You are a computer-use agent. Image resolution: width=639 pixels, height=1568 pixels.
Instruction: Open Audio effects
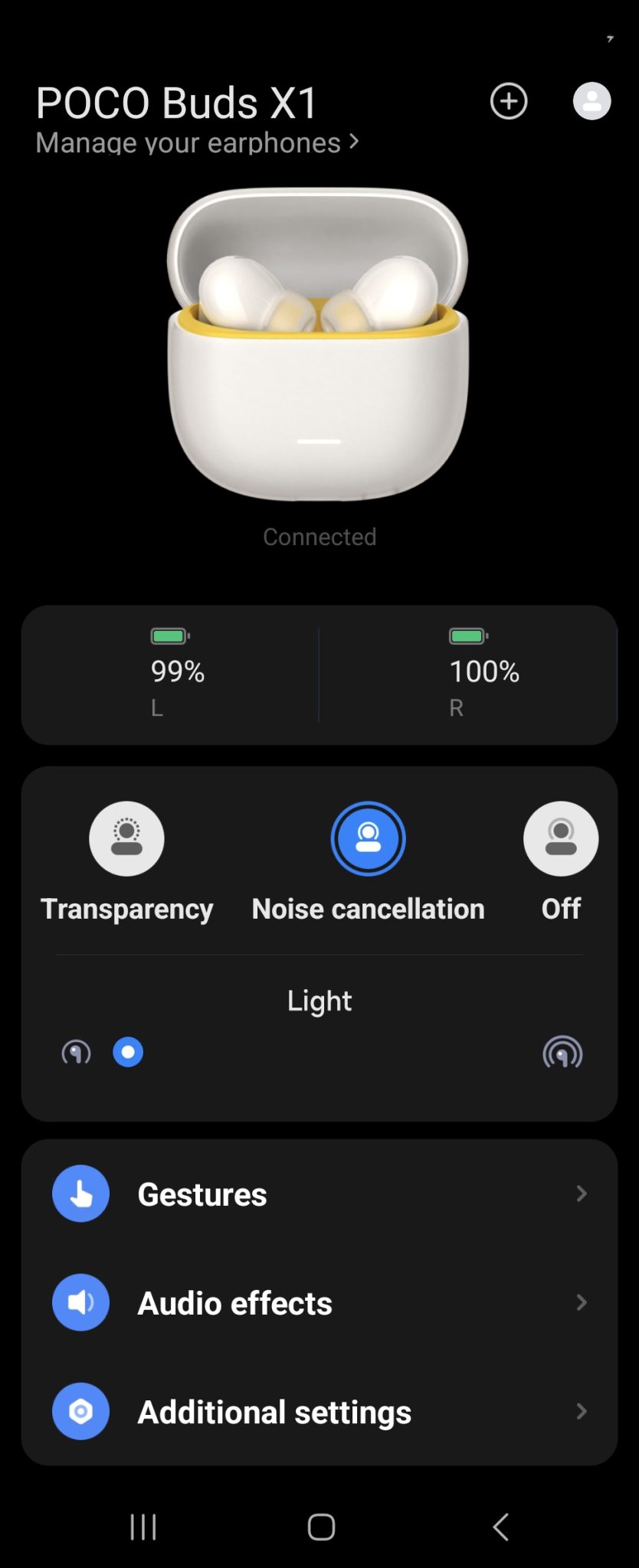point(319,1302)
